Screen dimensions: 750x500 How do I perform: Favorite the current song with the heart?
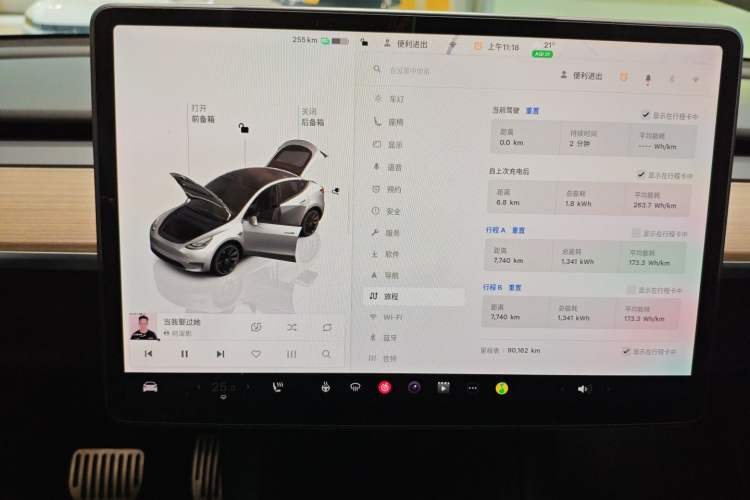click(256, 354)
